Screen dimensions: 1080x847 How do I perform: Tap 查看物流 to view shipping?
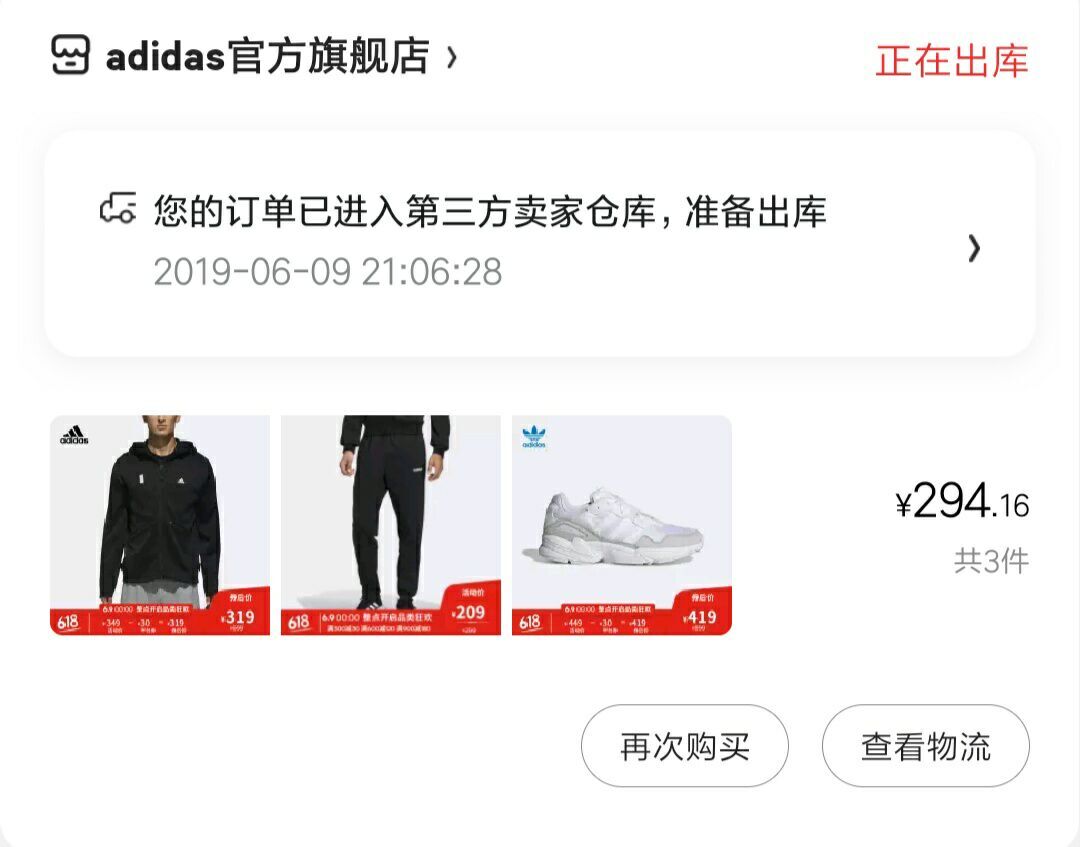click(x=926, y=746)
